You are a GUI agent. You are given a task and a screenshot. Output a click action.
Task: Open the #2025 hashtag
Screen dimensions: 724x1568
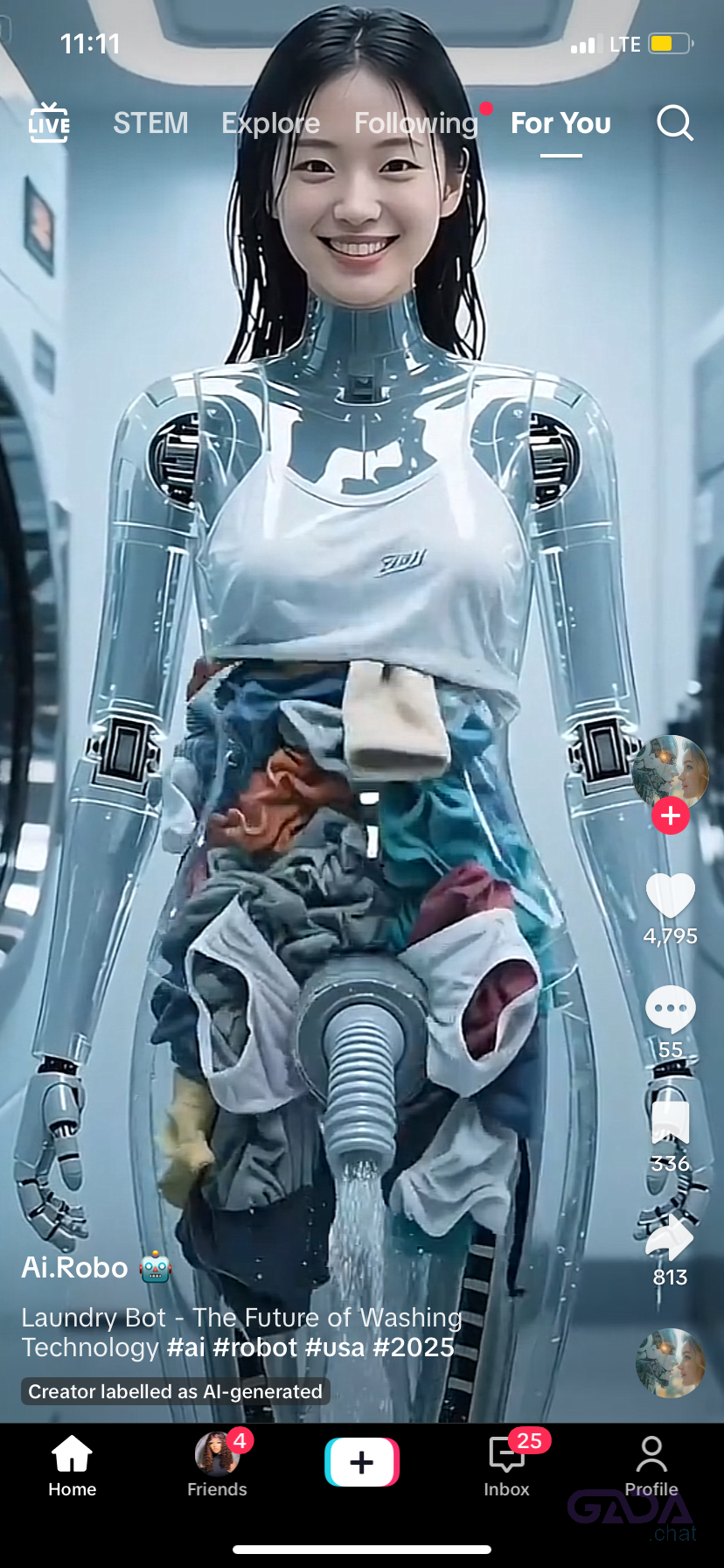tap(414, 1347)
